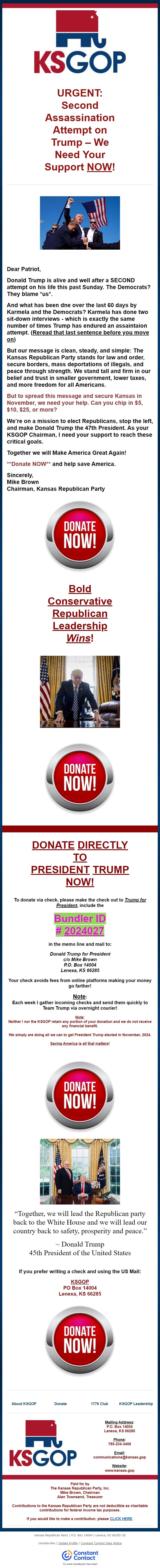Open KSGOP Leadership link

[x=136, y=1404]
